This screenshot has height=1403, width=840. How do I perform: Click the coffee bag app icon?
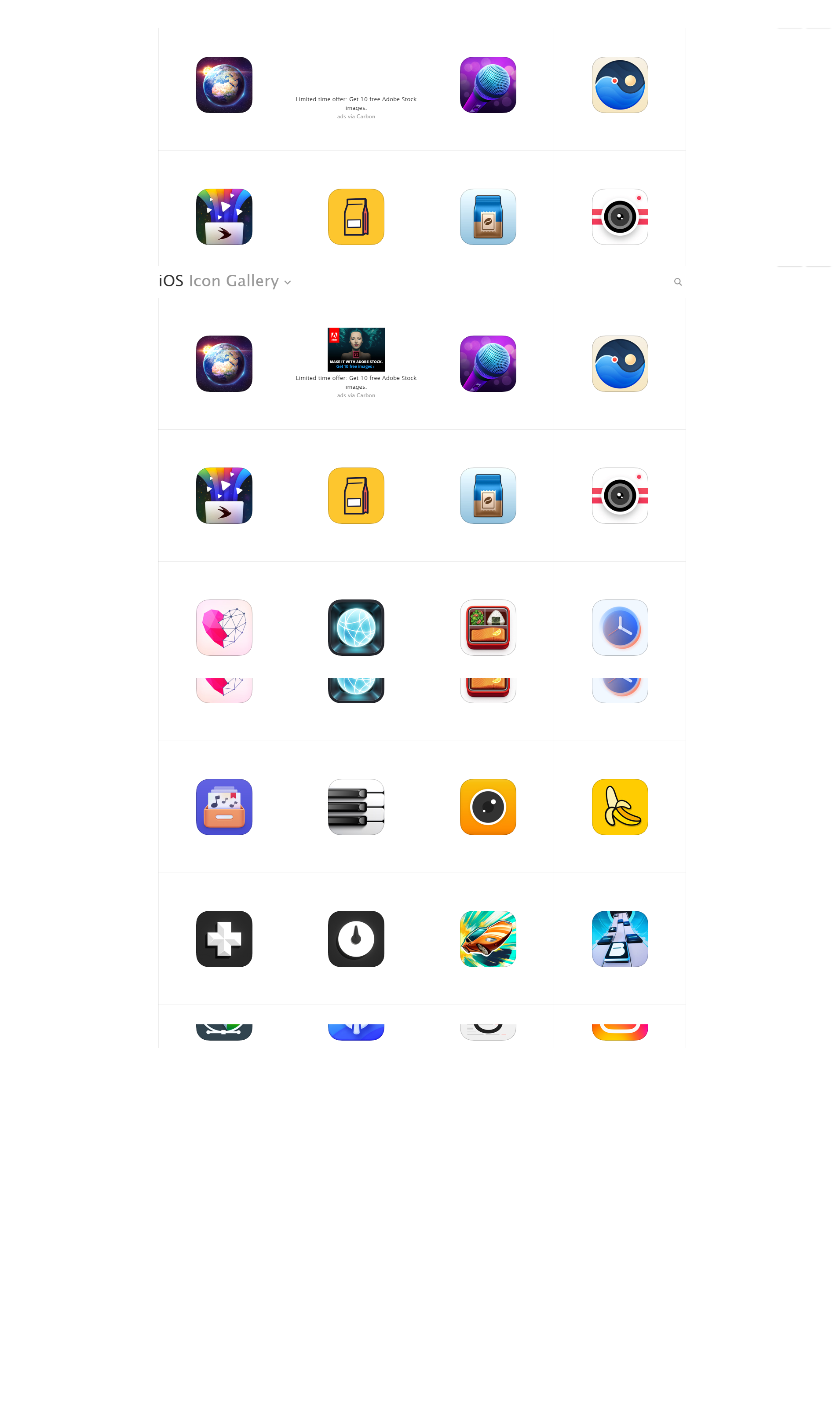488,495
